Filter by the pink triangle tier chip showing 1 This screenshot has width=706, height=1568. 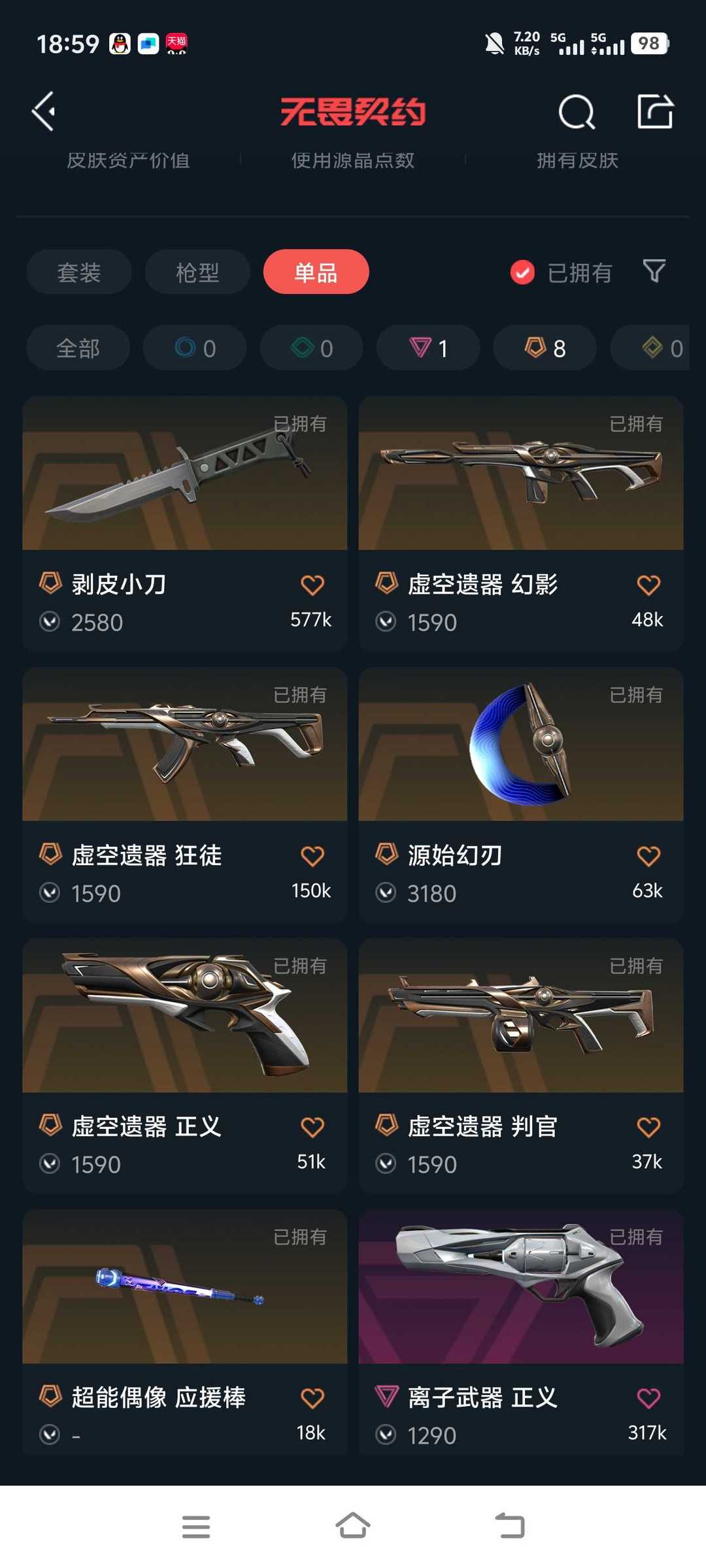(428, 348)
